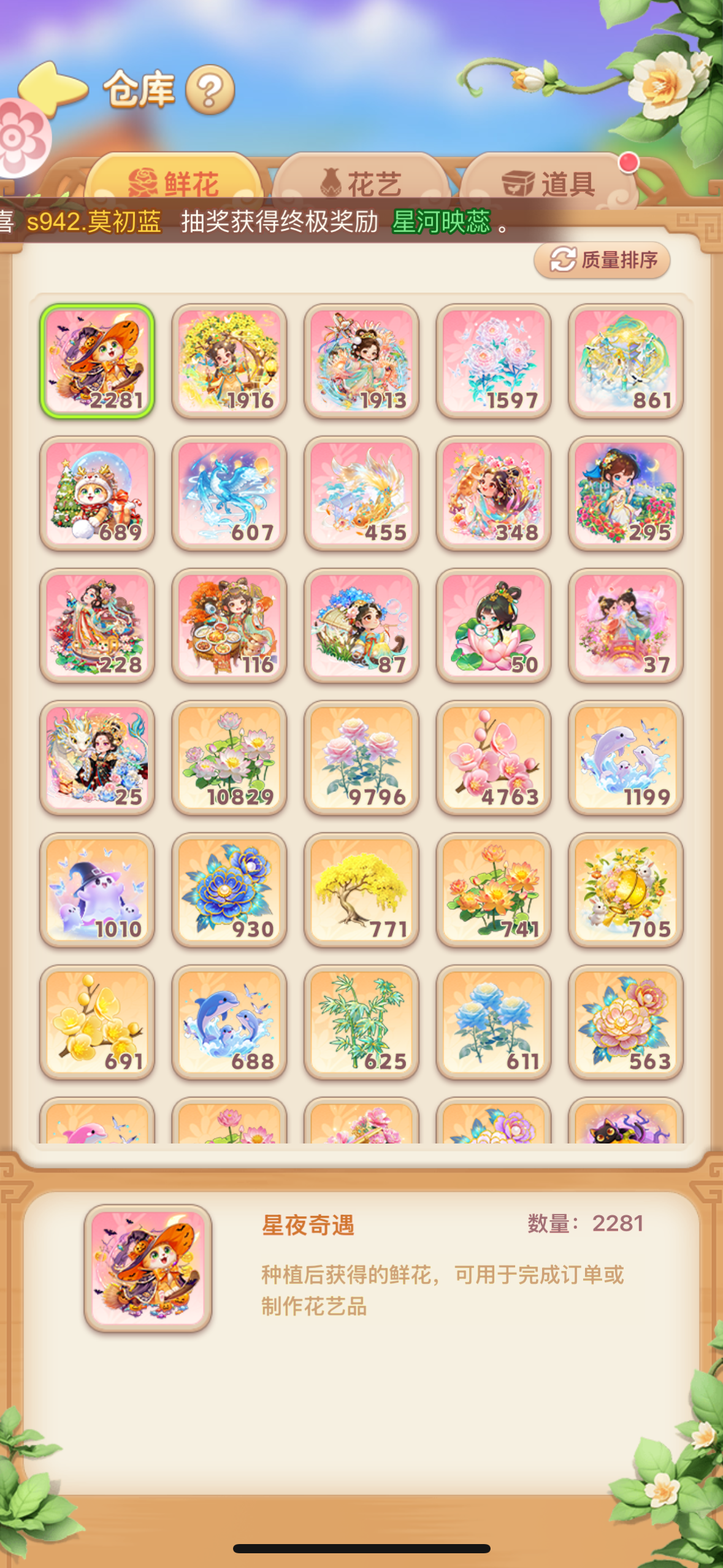Image resolution: width=723 pixels, height=1568 pixels.
Task: Tap the 质量排序 sort button
Action: pos(602,260)
